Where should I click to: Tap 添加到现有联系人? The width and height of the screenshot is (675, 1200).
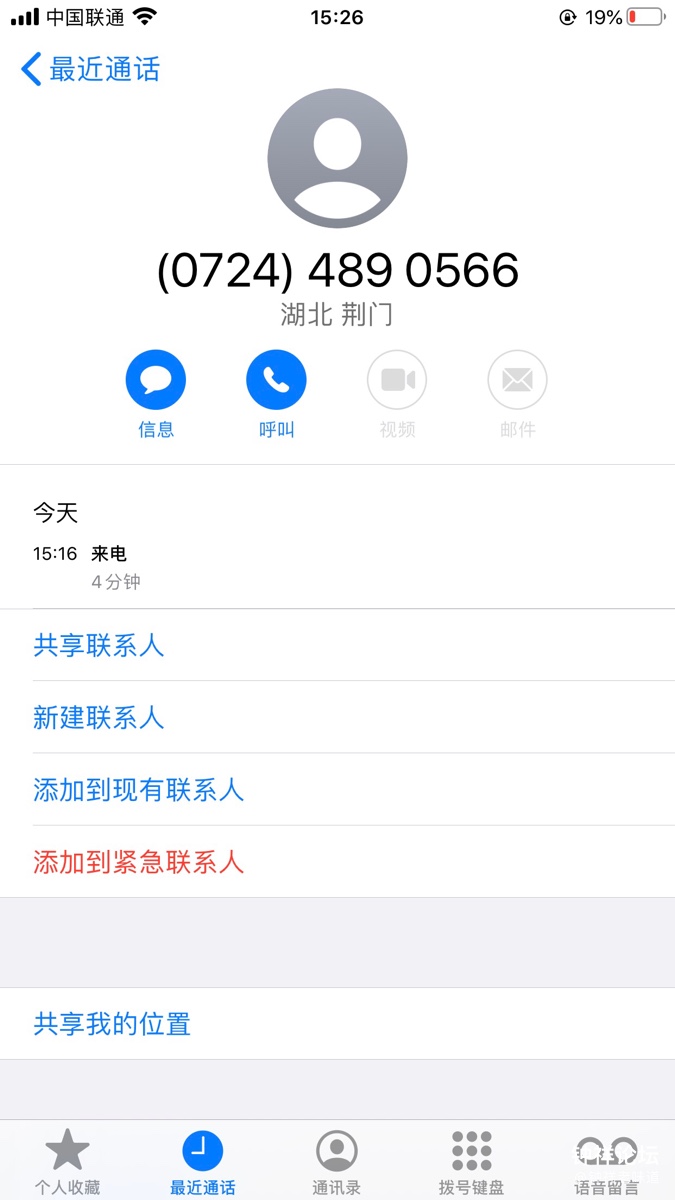[x=337, y=789]
